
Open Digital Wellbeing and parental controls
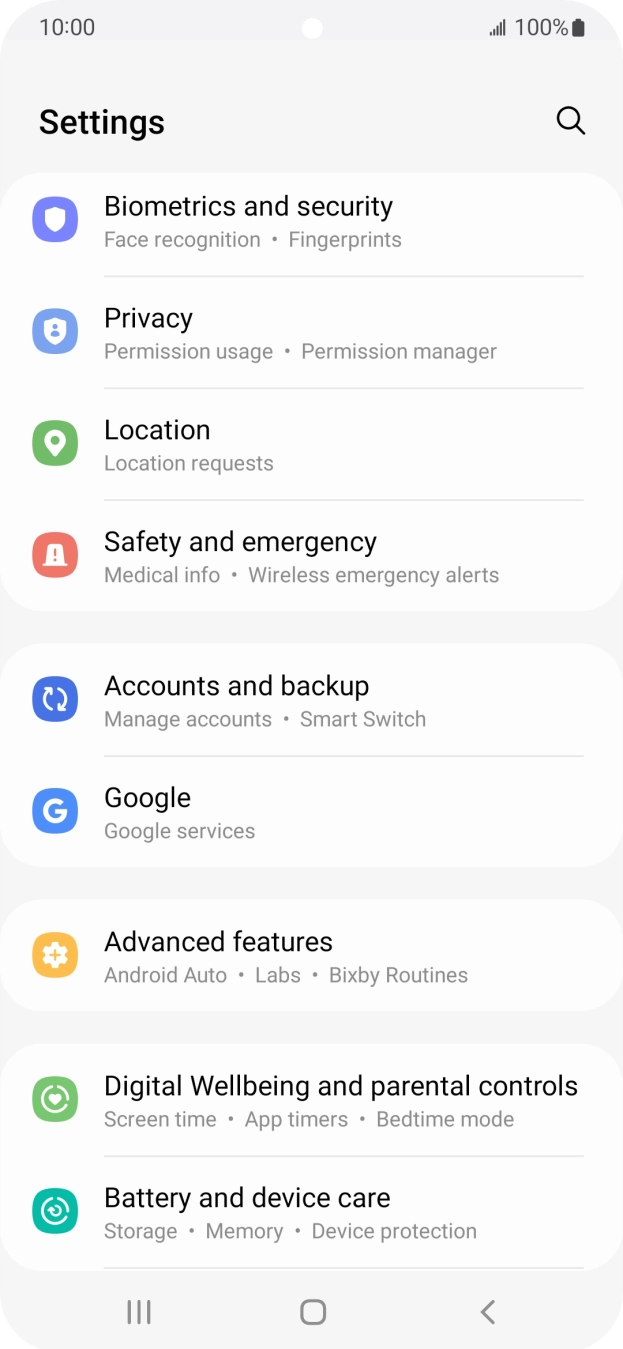point(311,1101)
